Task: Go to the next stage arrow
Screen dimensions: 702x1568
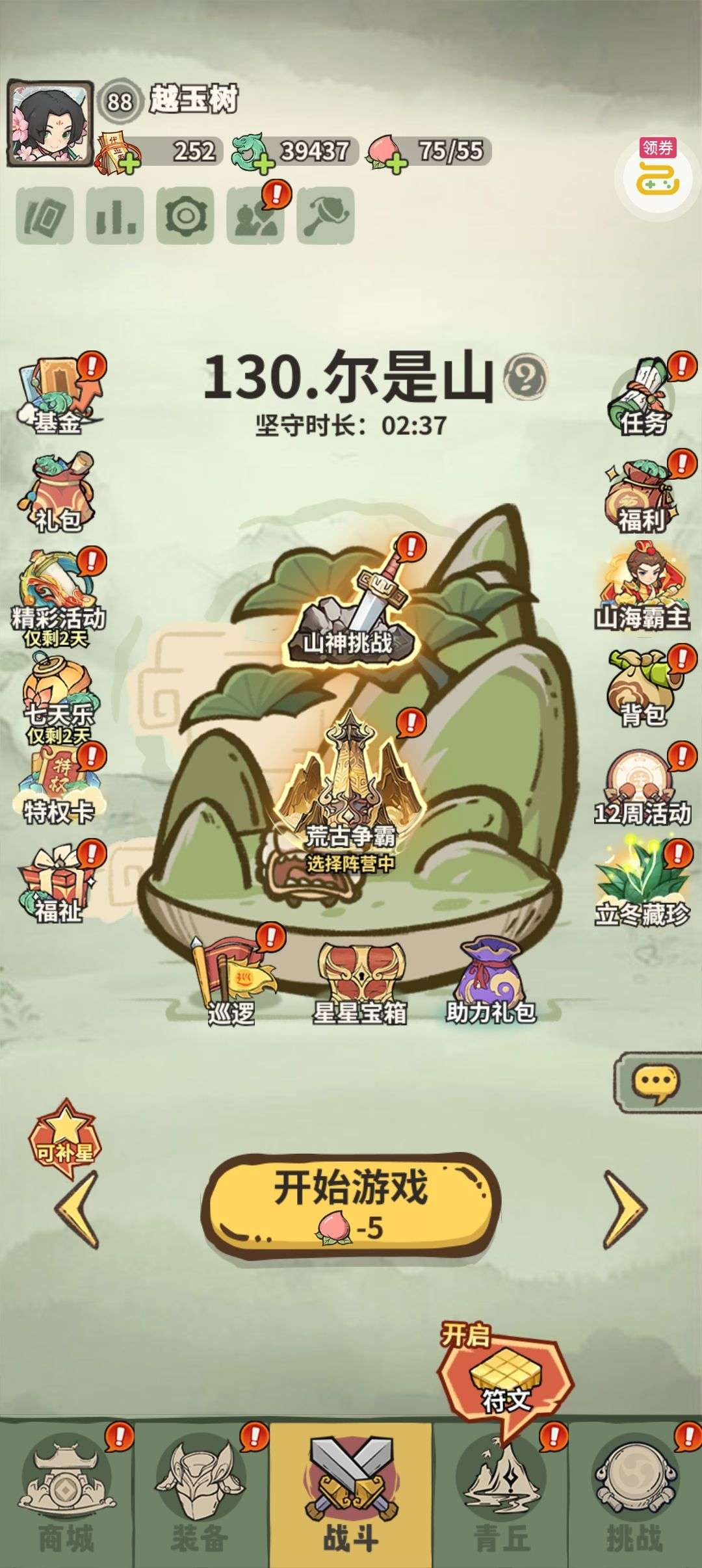Action: pos(624,1208)
